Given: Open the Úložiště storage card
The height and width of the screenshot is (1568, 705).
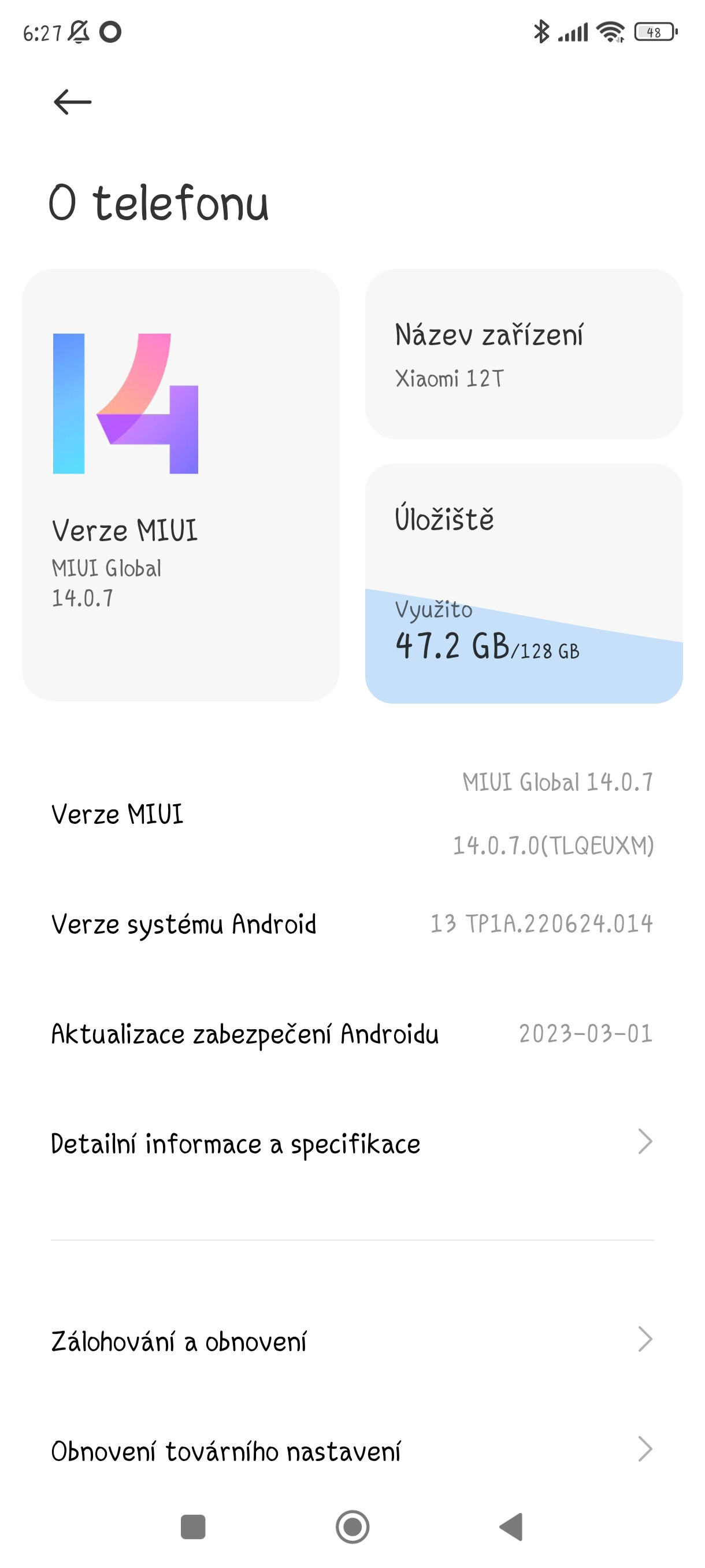Looking at the screenshot, I should tap(523, 583).
